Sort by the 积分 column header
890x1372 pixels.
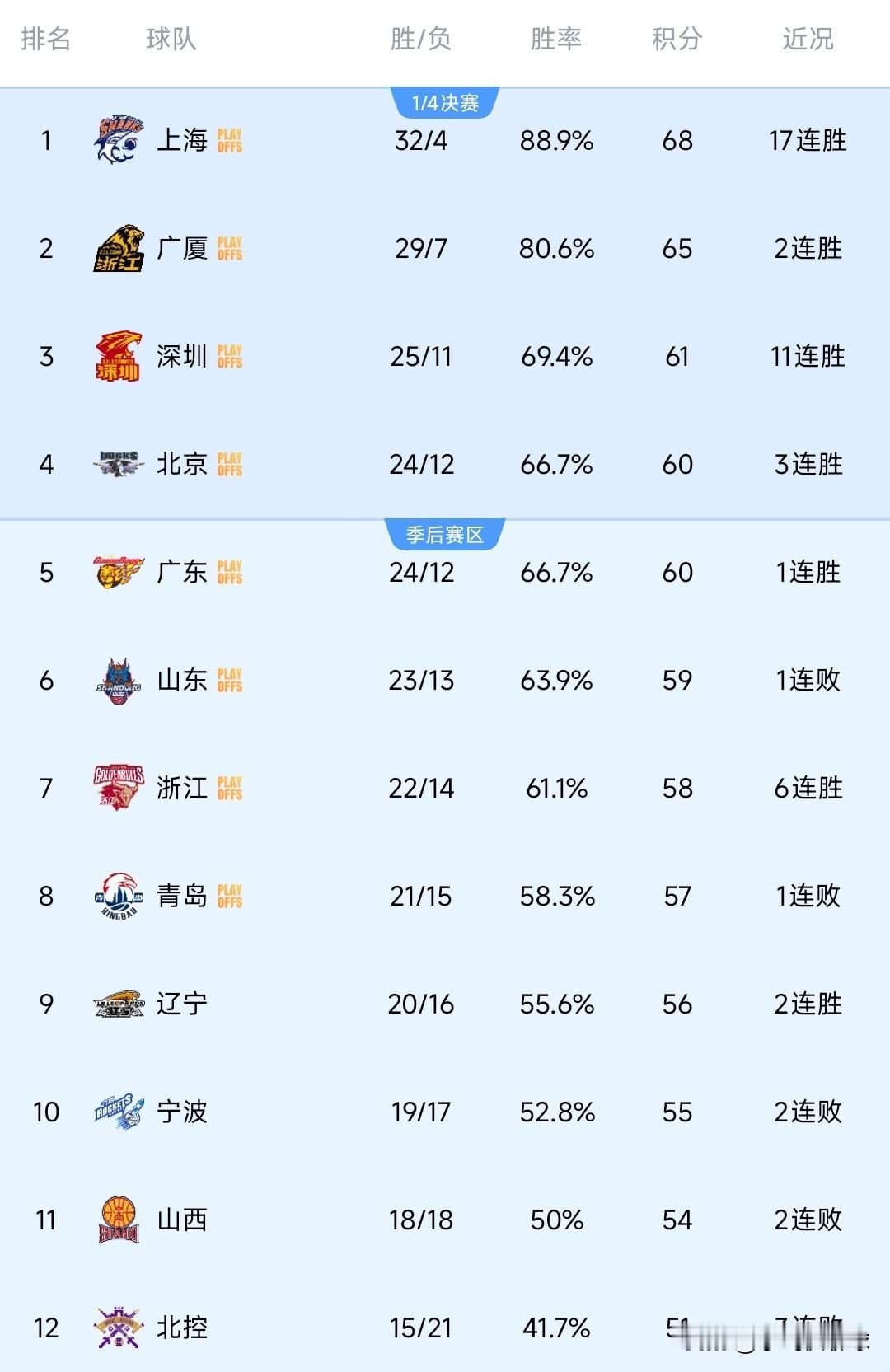click(676, 40)
